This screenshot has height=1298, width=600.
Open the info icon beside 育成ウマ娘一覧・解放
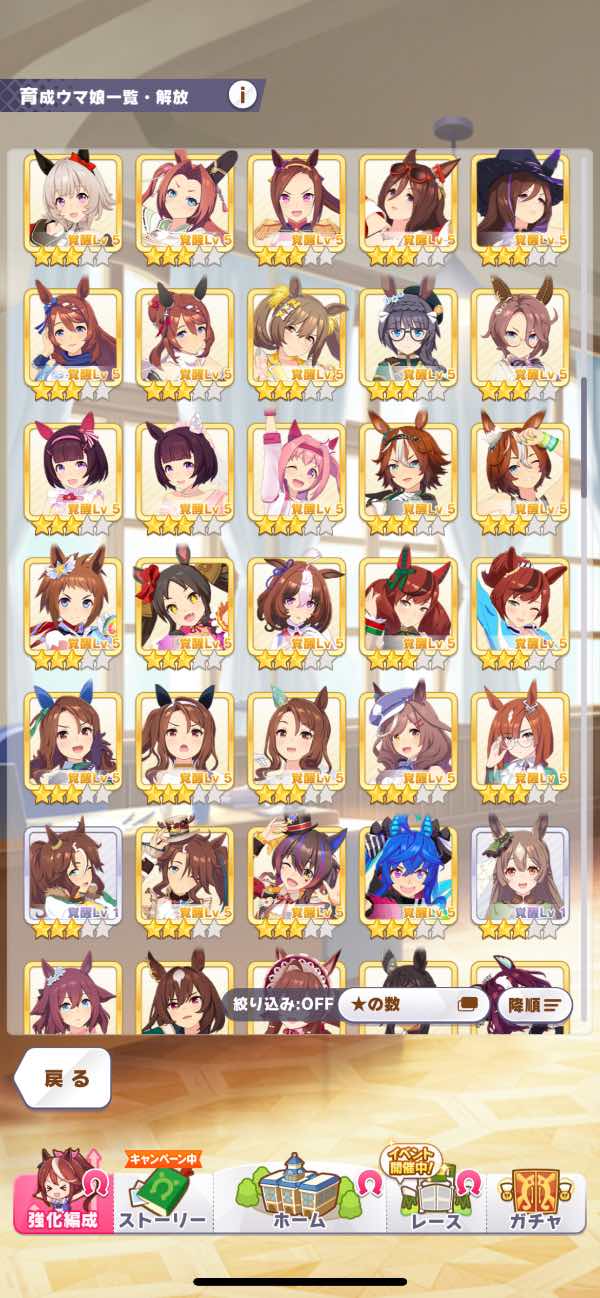(x=240, y=96)
